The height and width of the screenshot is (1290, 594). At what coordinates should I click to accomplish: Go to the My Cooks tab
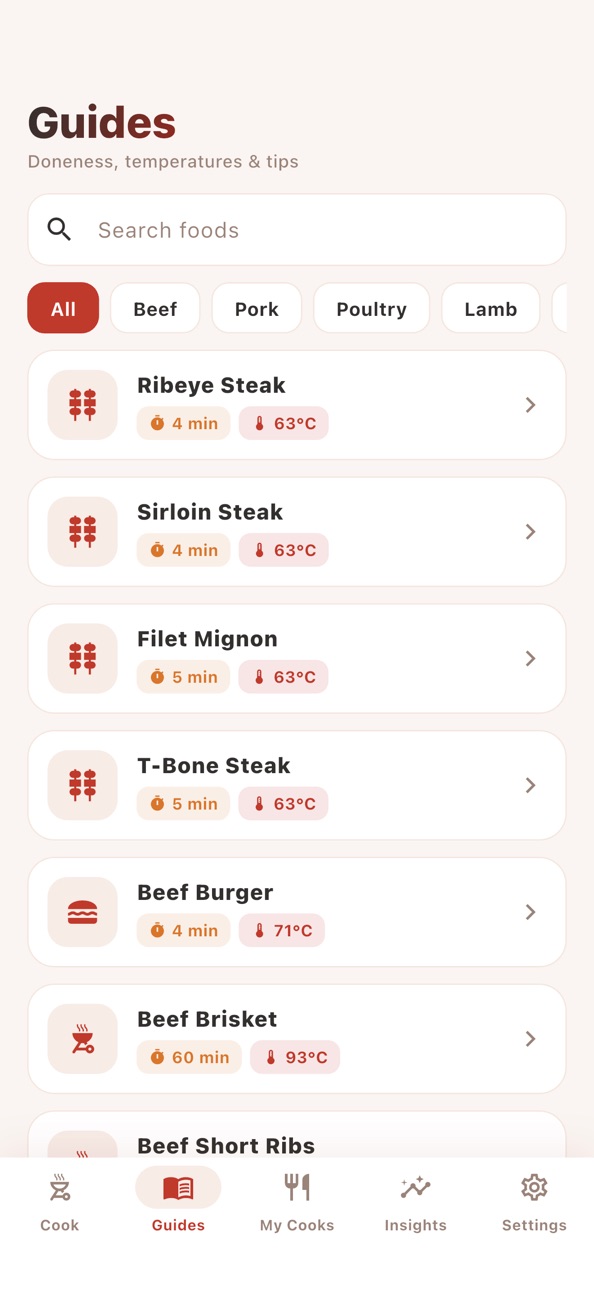click(x=297, y=1201)
